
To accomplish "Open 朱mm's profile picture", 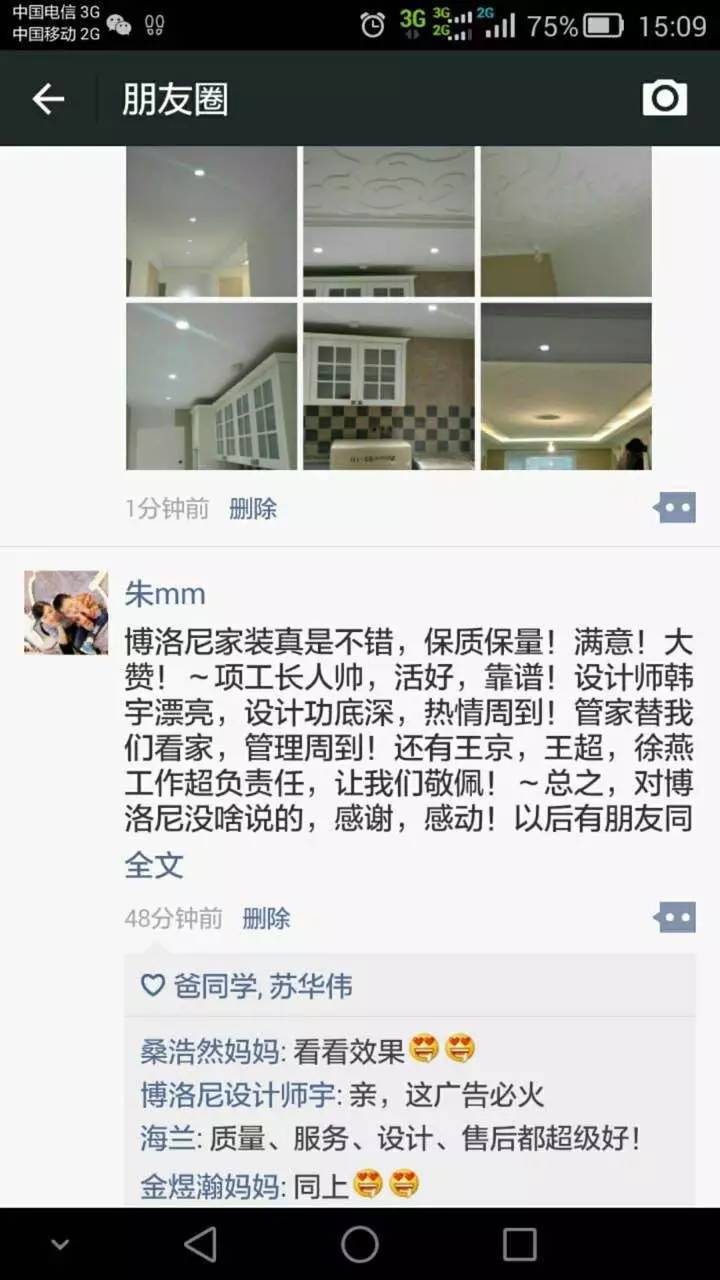I will click(66, 613).
